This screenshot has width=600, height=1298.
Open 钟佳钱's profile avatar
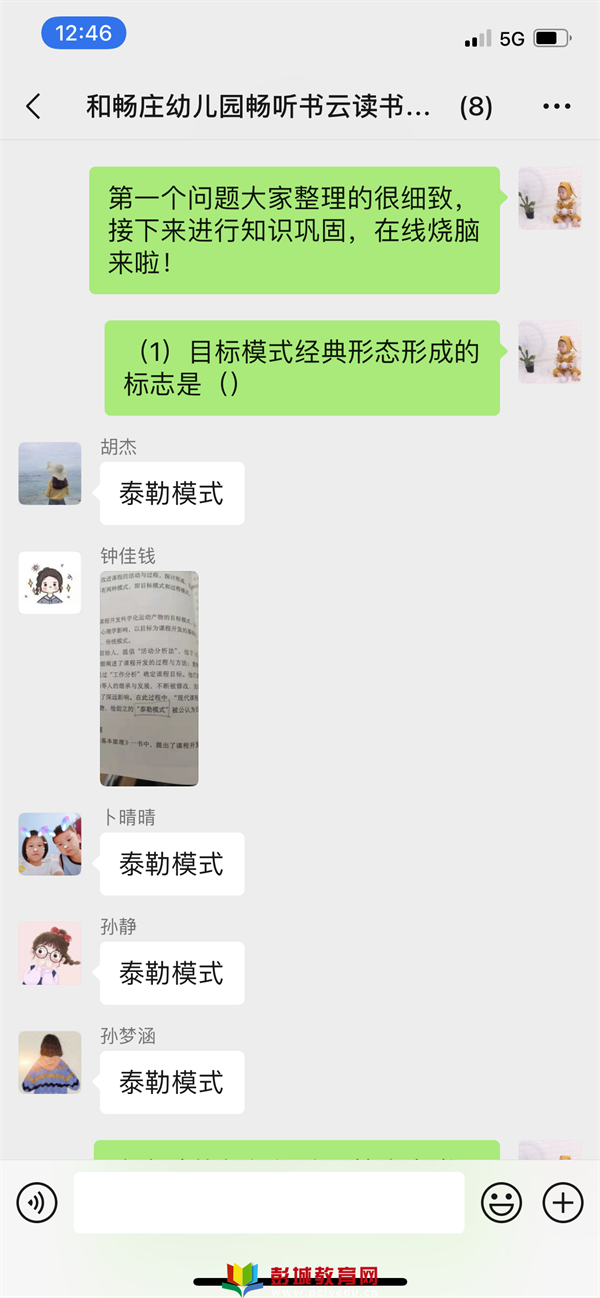click(50, 582)
